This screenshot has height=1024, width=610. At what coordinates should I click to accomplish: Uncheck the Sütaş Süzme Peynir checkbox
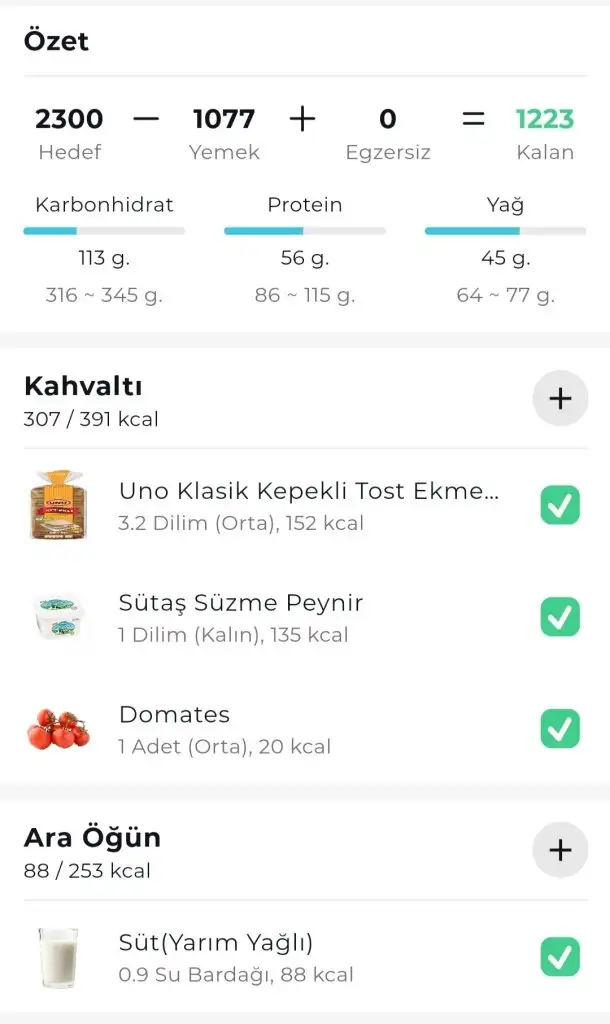[560, 617]
